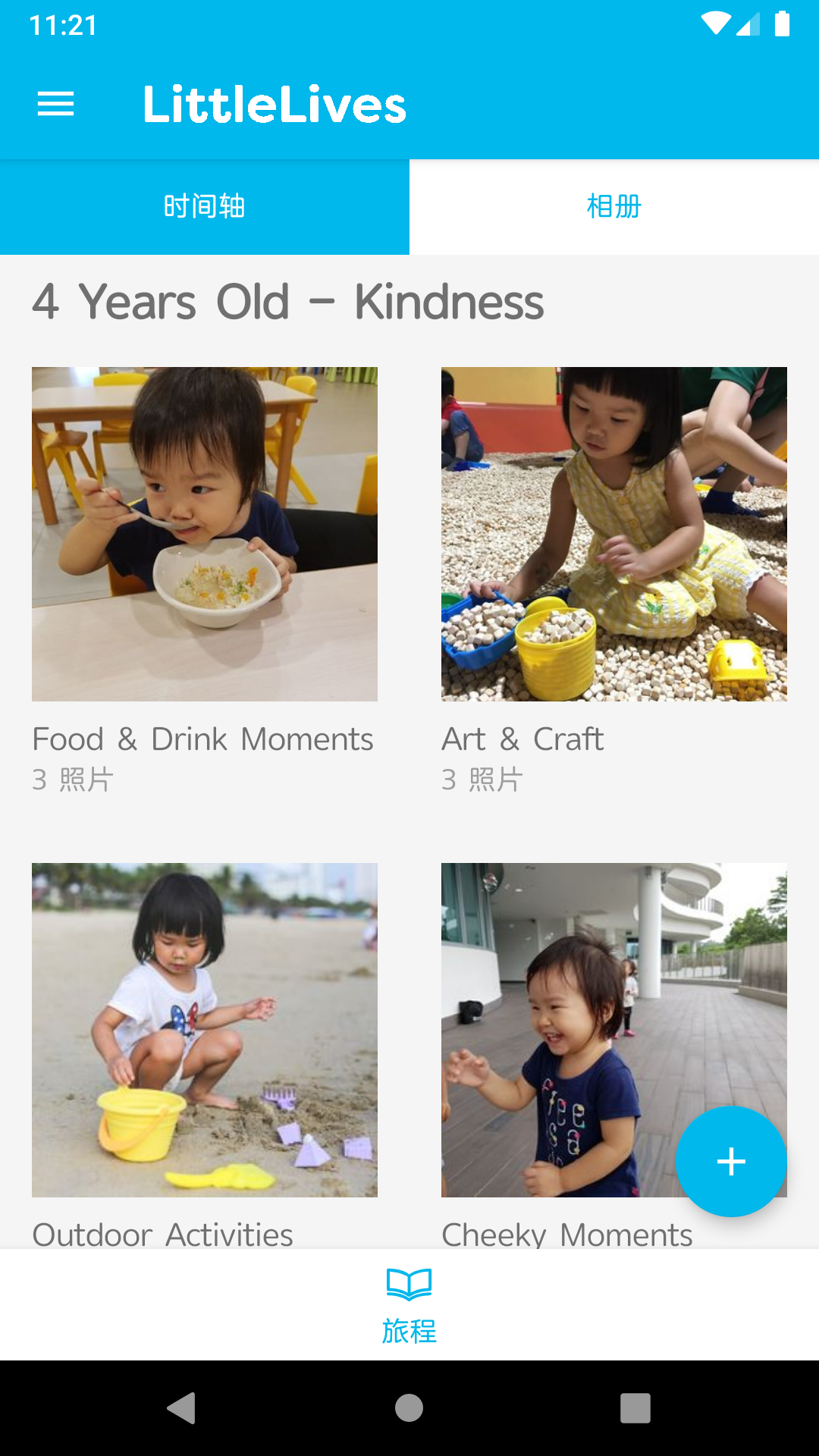
Task: Go to the system home screen
Action: pos(409,1408)
